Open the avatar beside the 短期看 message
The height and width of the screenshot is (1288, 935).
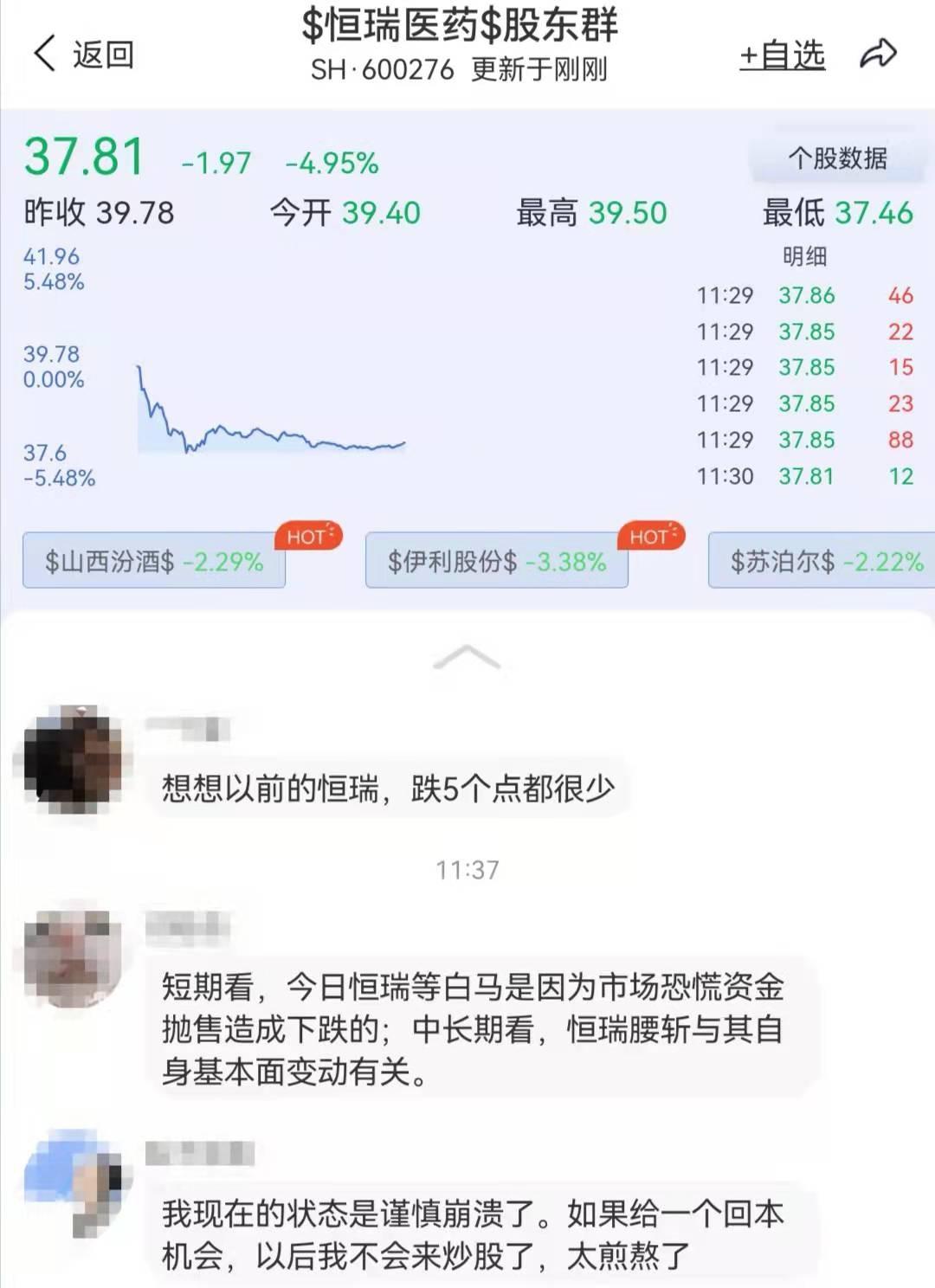pos(73,958)
